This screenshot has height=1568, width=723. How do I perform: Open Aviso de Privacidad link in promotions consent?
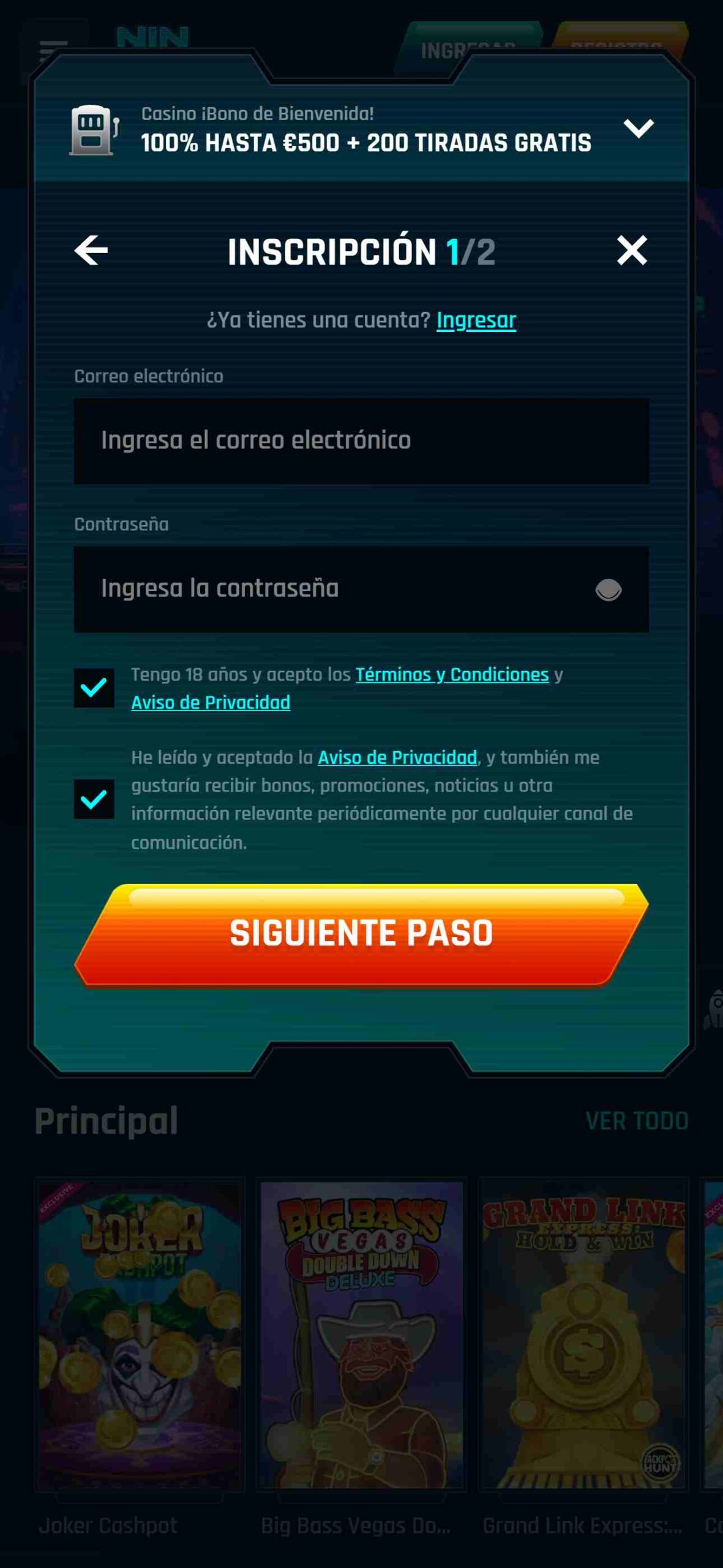(x=397, y=758)
